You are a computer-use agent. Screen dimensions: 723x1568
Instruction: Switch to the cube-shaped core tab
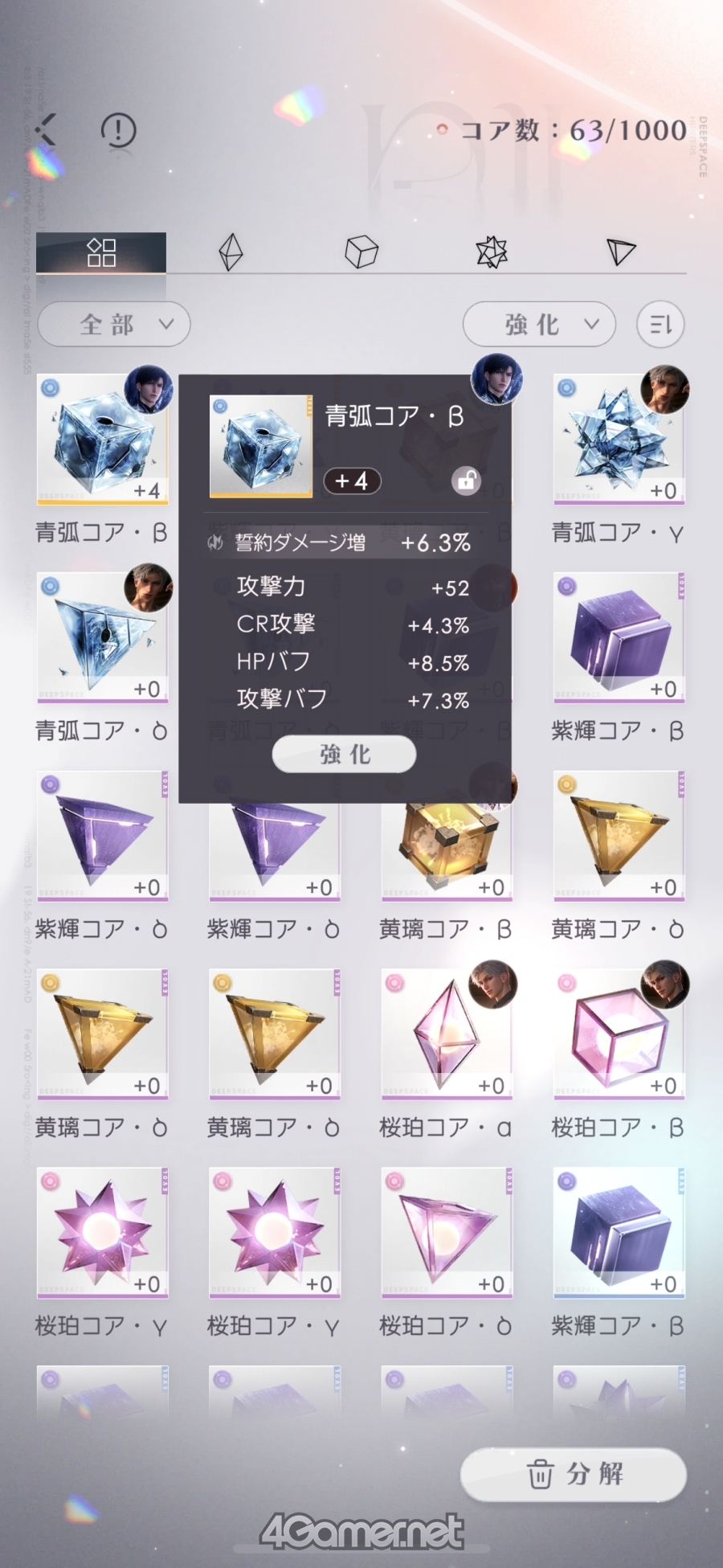point(361,252)
